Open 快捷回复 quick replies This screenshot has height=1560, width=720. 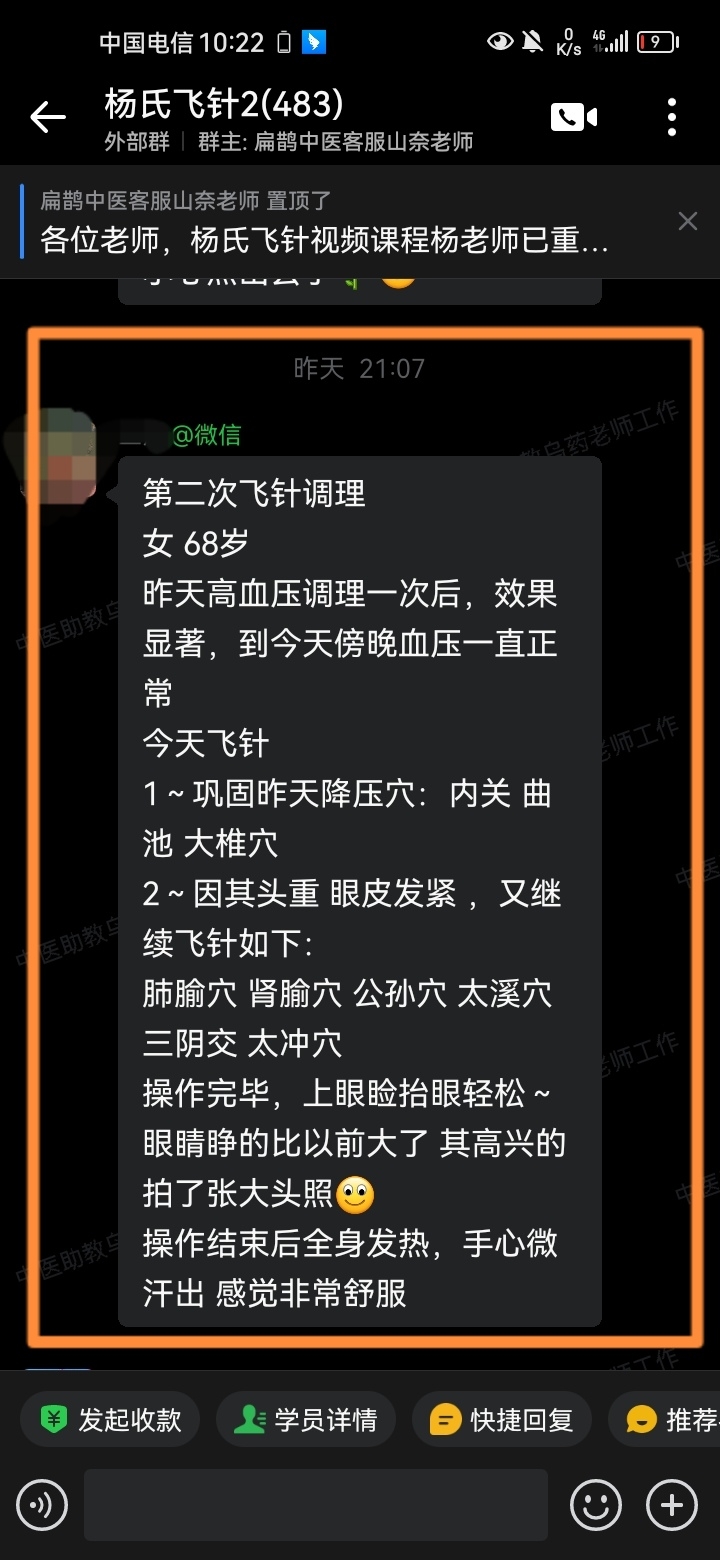pyautogui.click(x=502, y=1419)
